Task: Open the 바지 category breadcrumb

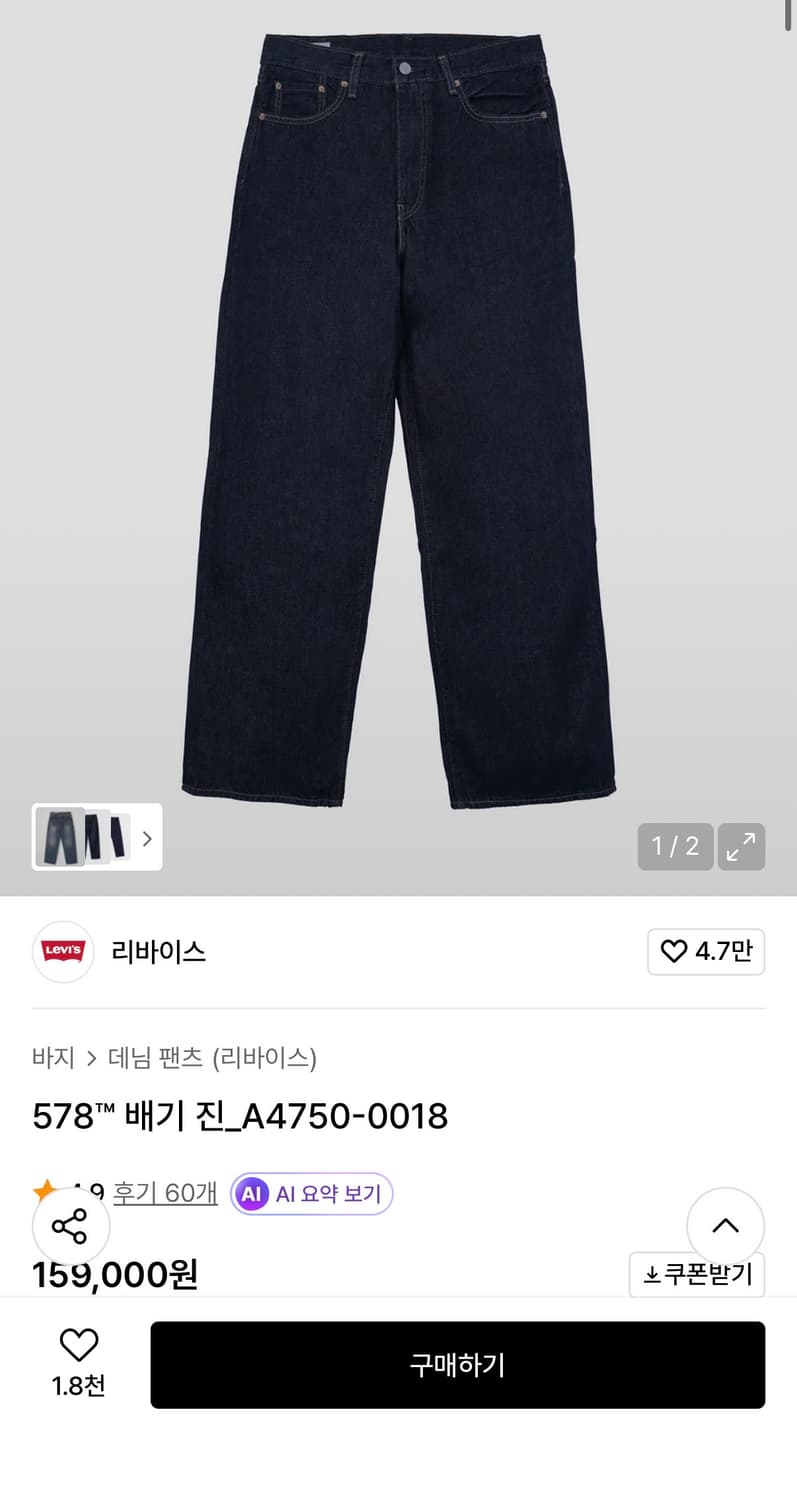Action: click(x=52, y=1058)
